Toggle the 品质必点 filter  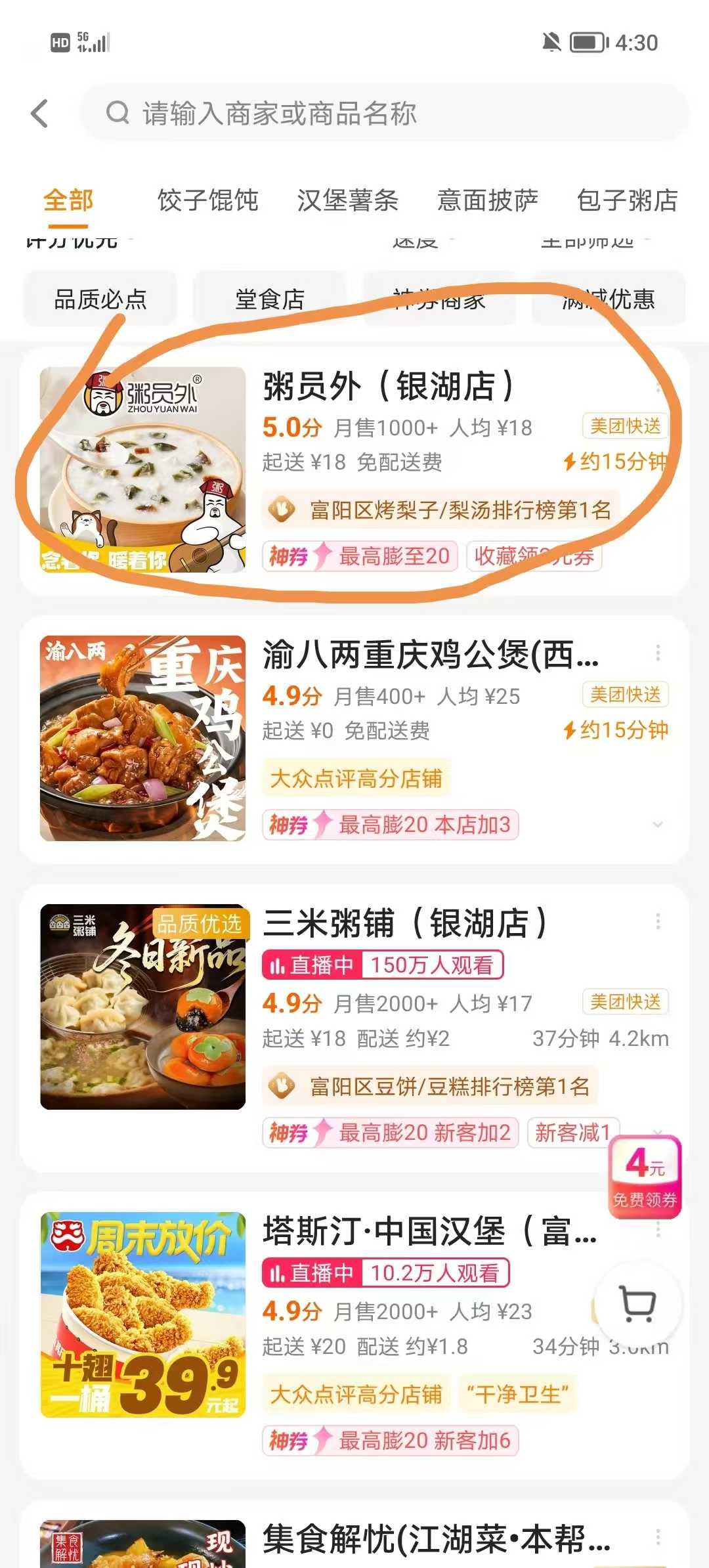[x=100, y=299]
